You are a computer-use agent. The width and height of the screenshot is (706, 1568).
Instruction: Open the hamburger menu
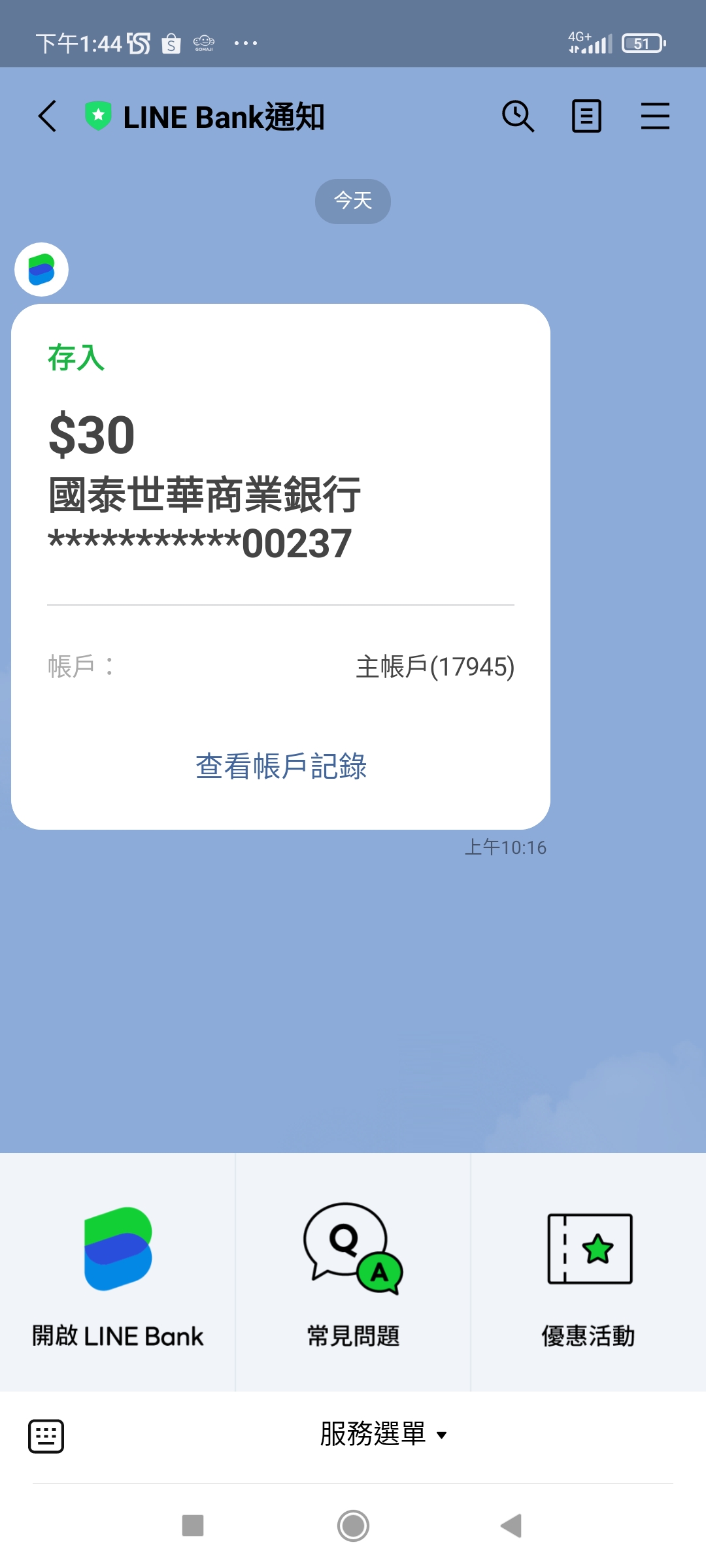click(x=655, y=117)
